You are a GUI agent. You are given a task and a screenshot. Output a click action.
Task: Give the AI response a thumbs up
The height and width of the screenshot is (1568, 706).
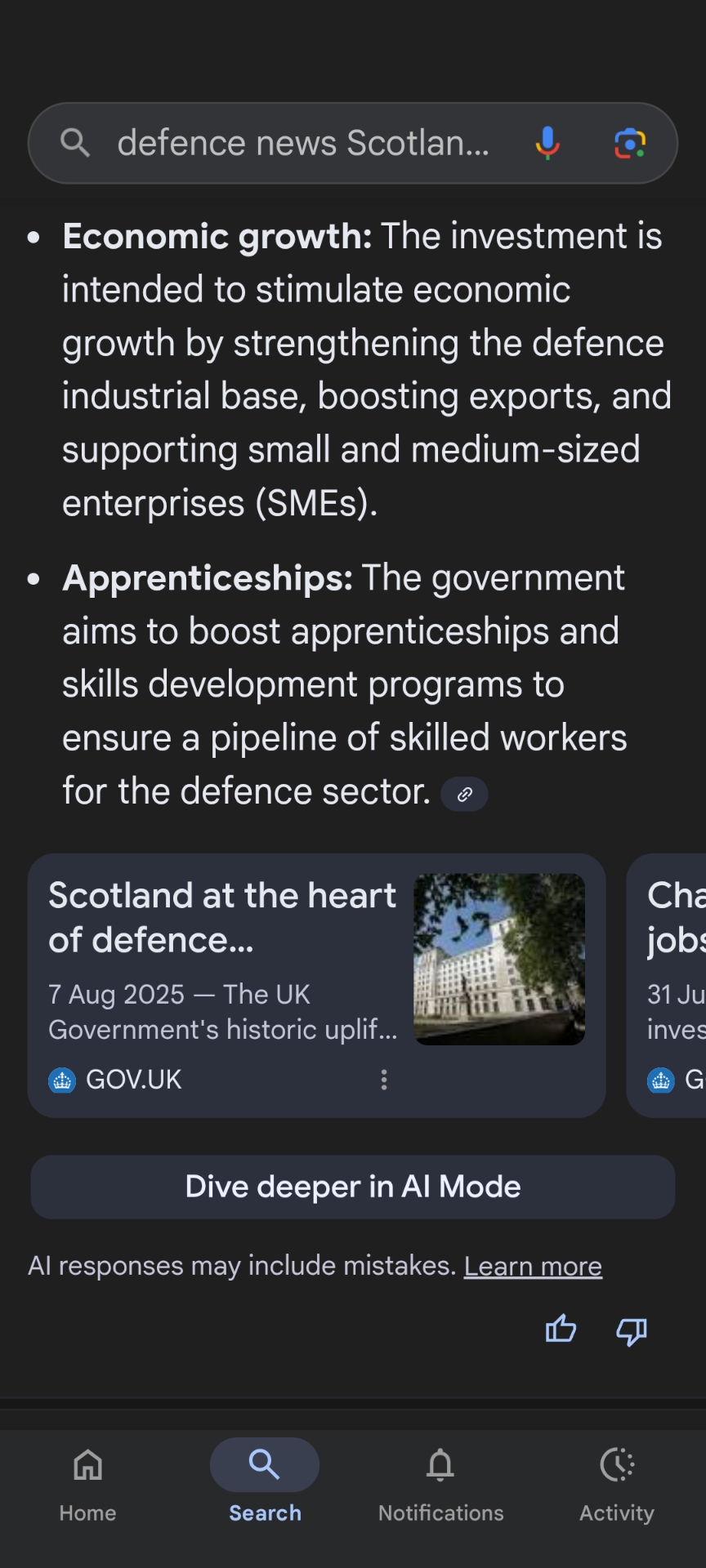click(x=561, y=1330)
